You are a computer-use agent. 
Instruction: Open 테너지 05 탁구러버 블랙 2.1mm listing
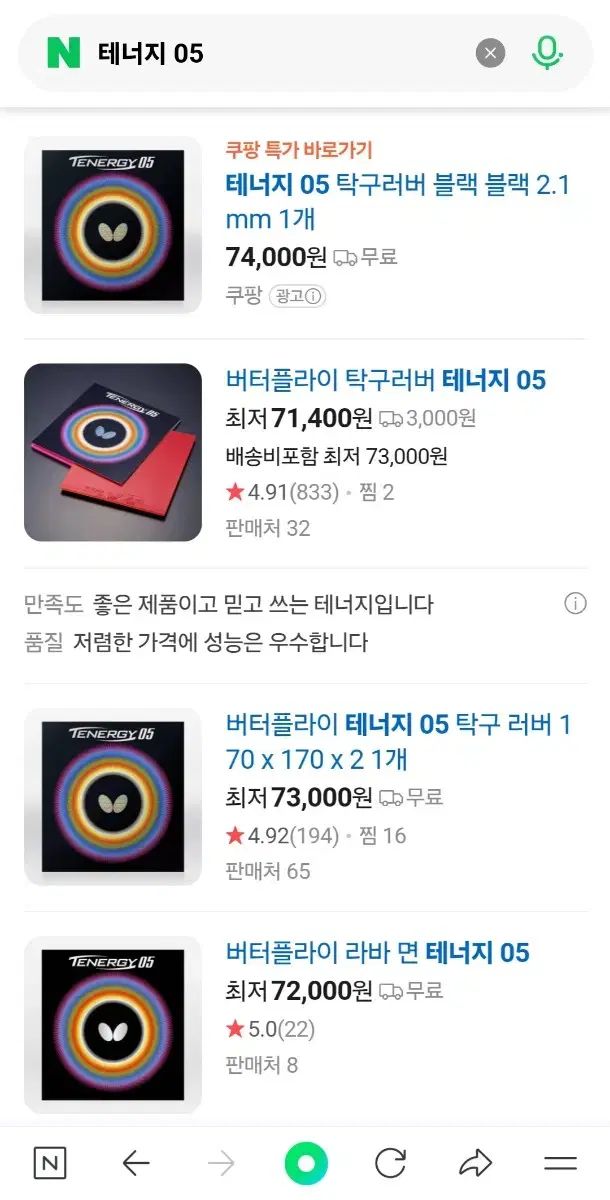pyautogui.click(x=397, y=200)
